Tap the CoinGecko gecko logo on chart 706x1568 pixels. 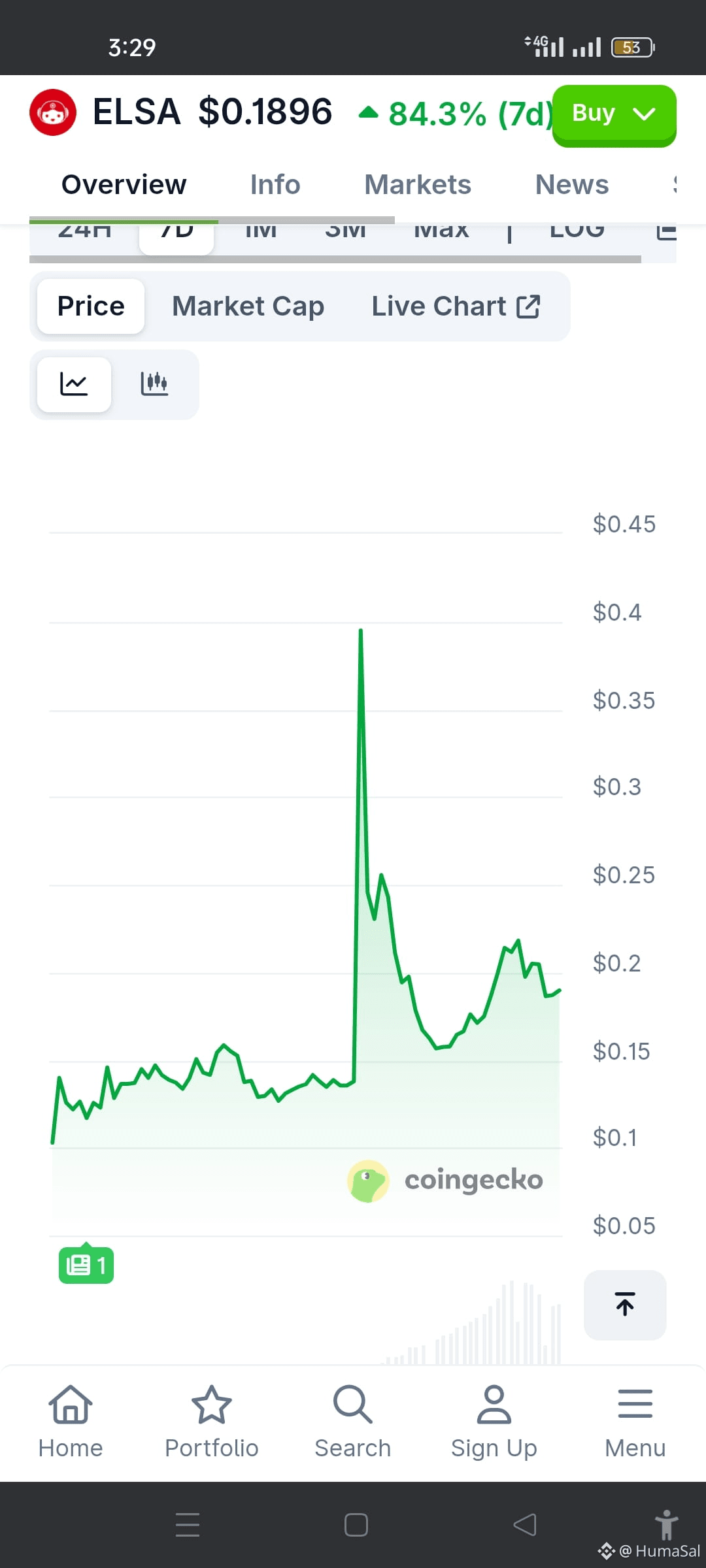368,1180
